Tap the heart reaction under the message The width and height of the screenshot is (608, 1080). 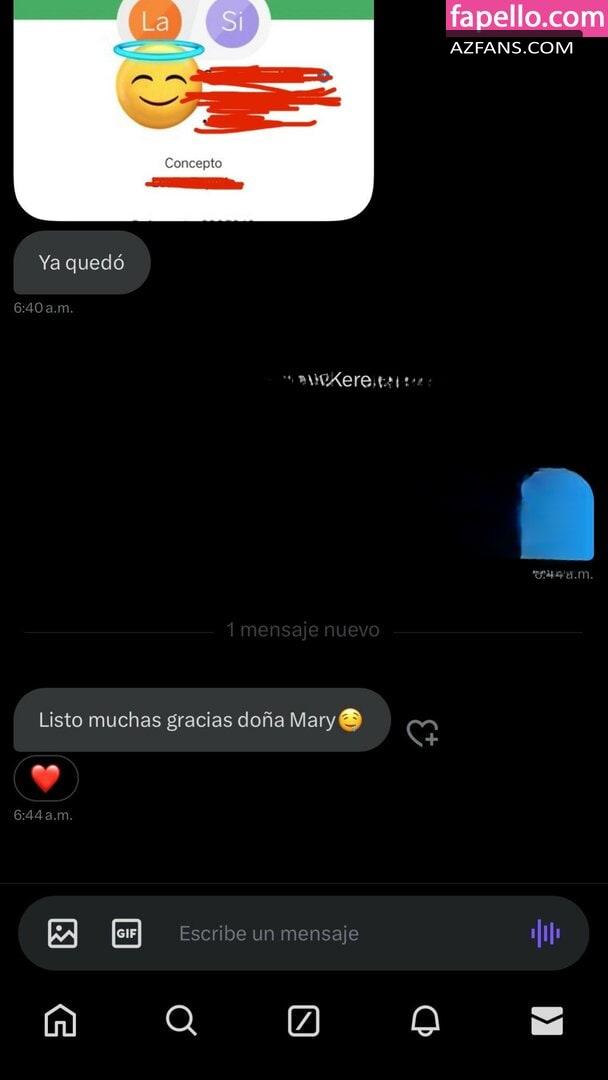(x=46, y=778)
